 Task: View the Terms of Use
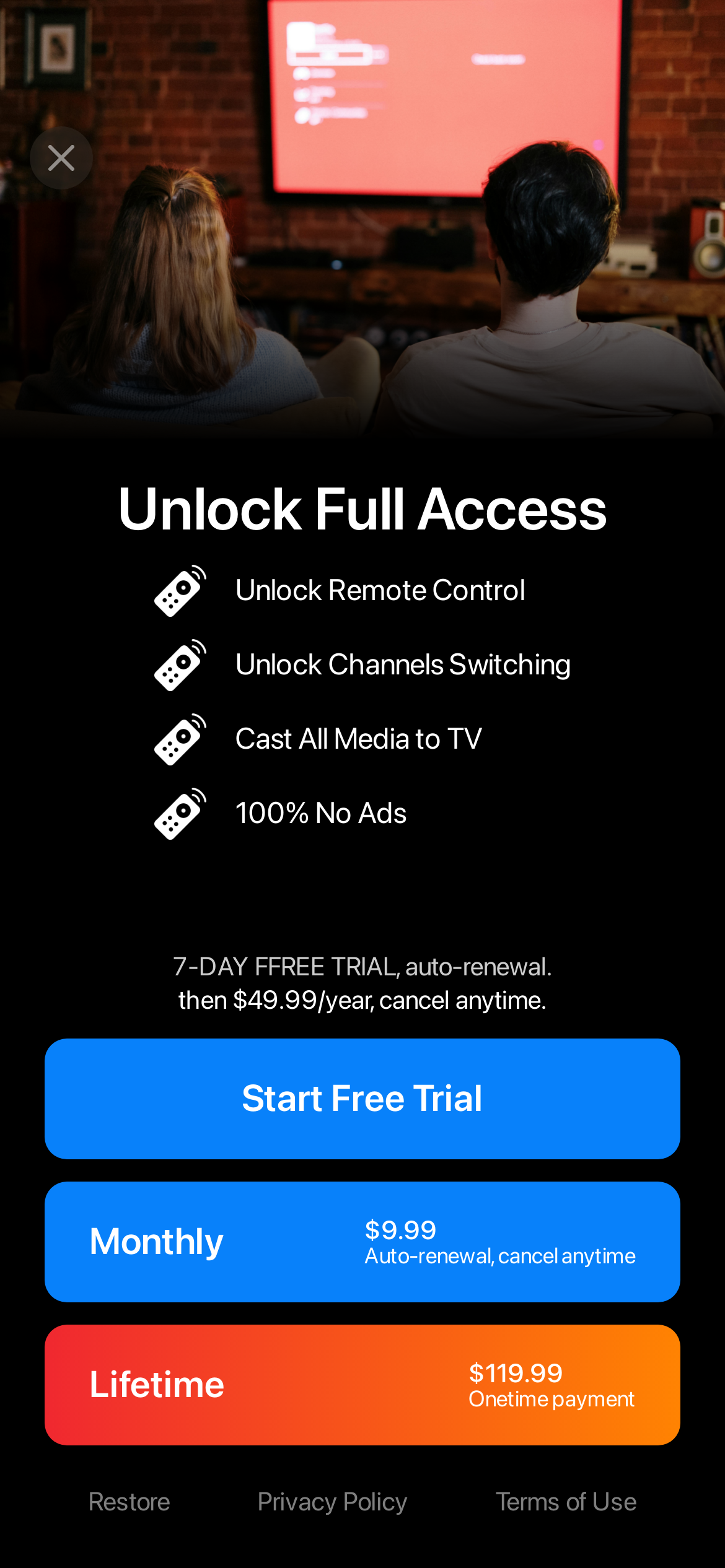[566, 1502]
